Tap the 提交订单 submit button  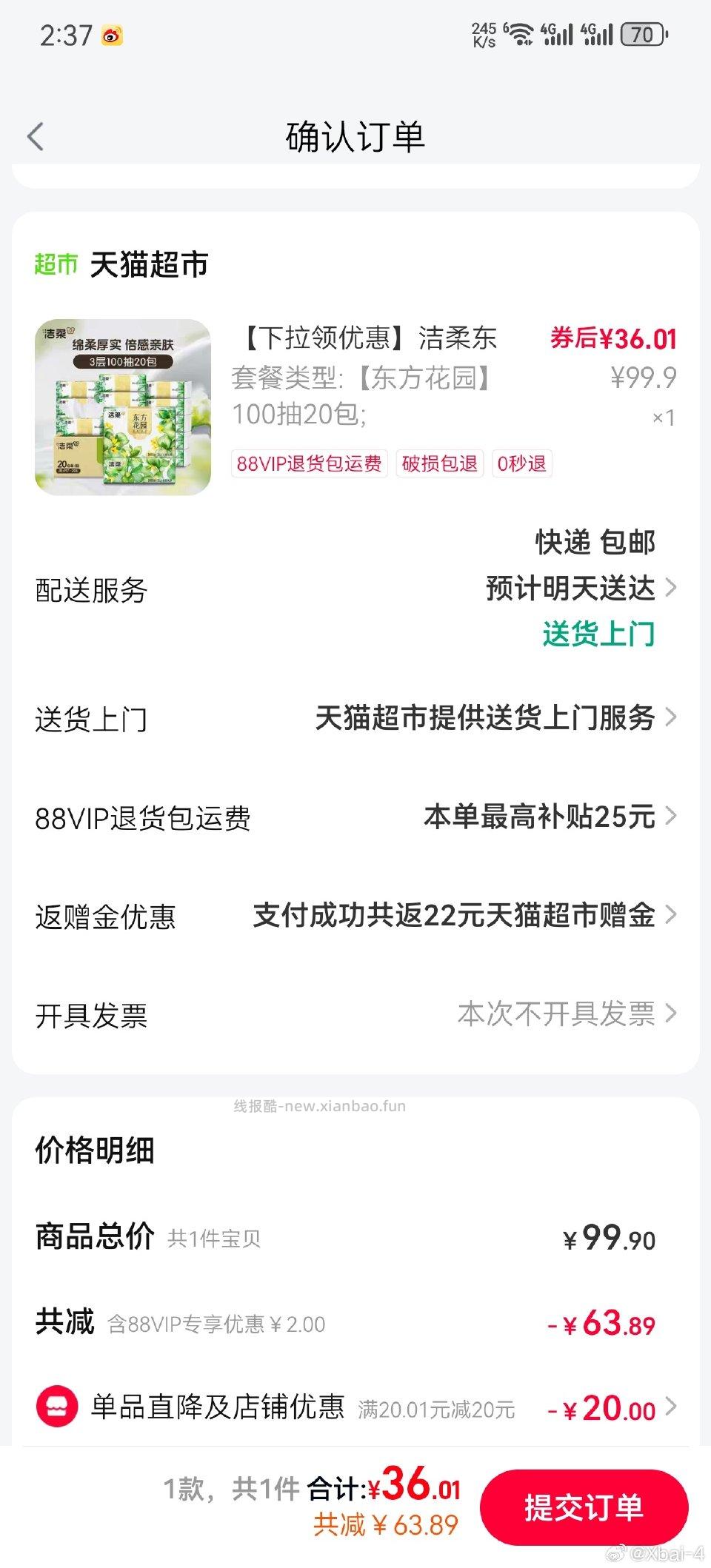point(585,1508)
